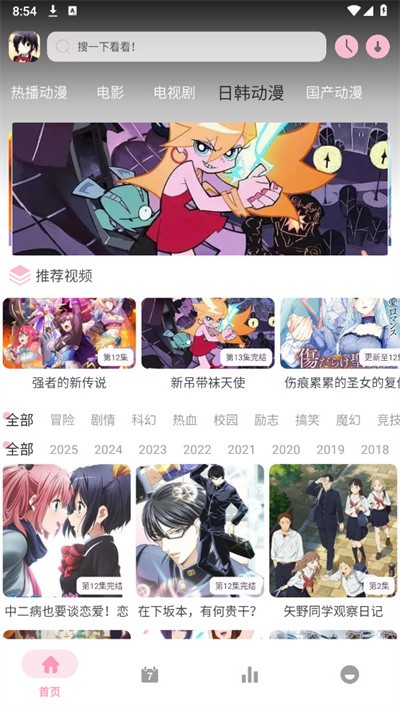
Task: Open the watch history clock icon
Action: click(347, 47)
